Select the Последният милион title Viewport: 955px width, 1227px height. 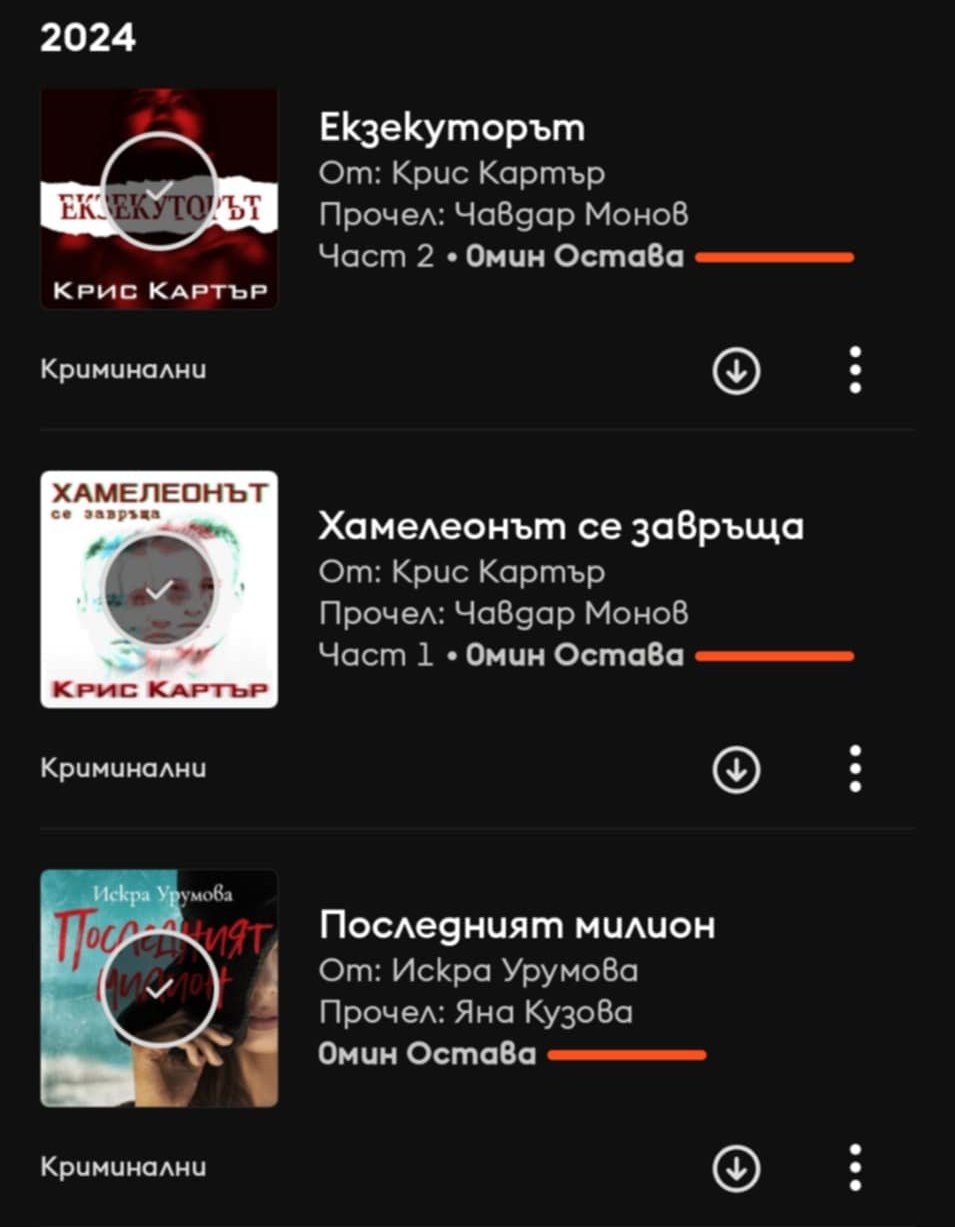517,926
